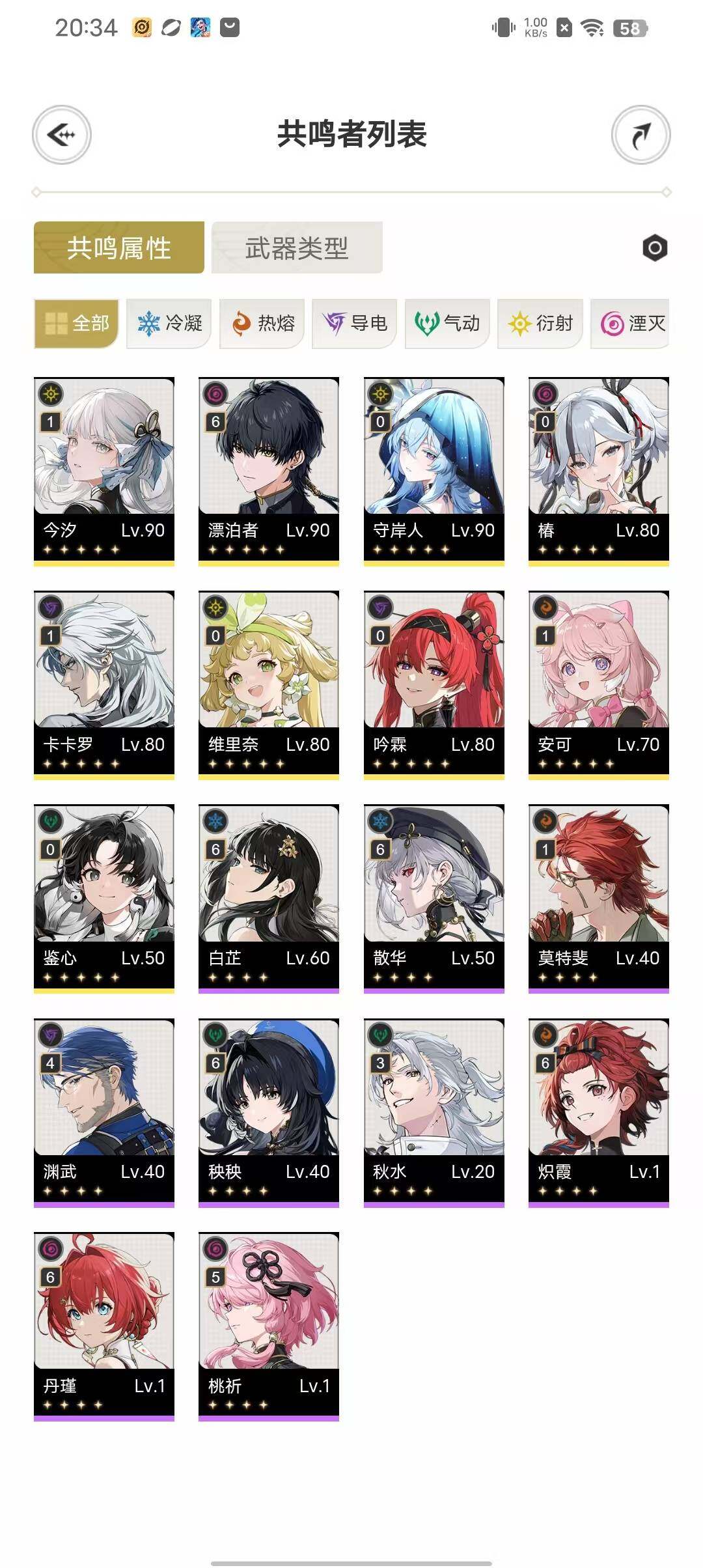Viewport: 703px width, 1568px height.
Task: Open 桃祈 character card
Action: pos(269,1324)
